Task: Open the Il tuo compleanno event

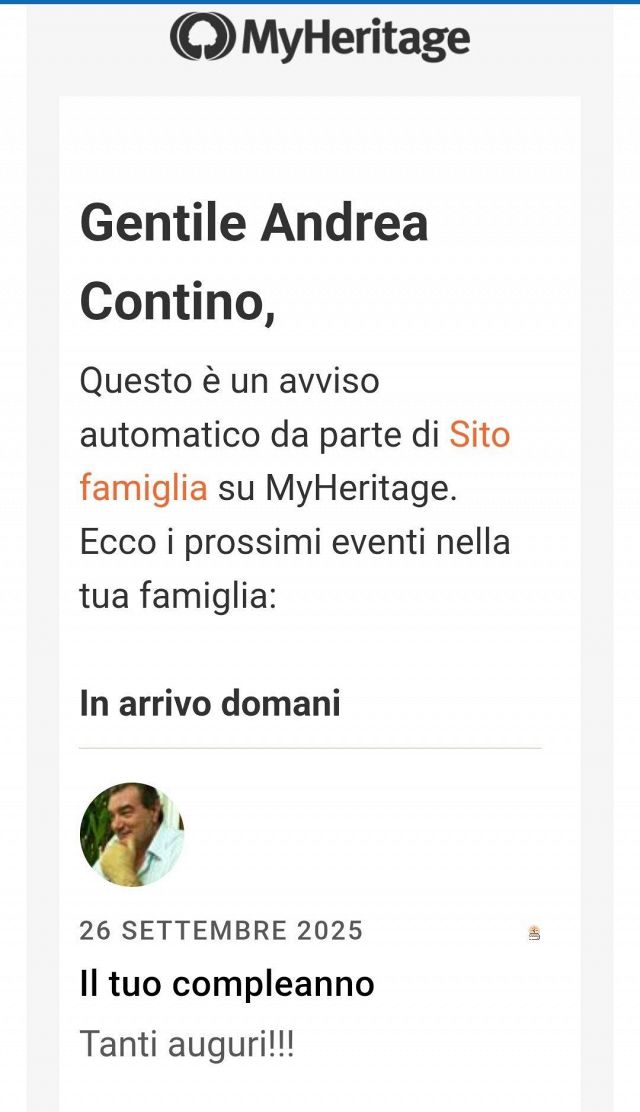Action: 227,984
